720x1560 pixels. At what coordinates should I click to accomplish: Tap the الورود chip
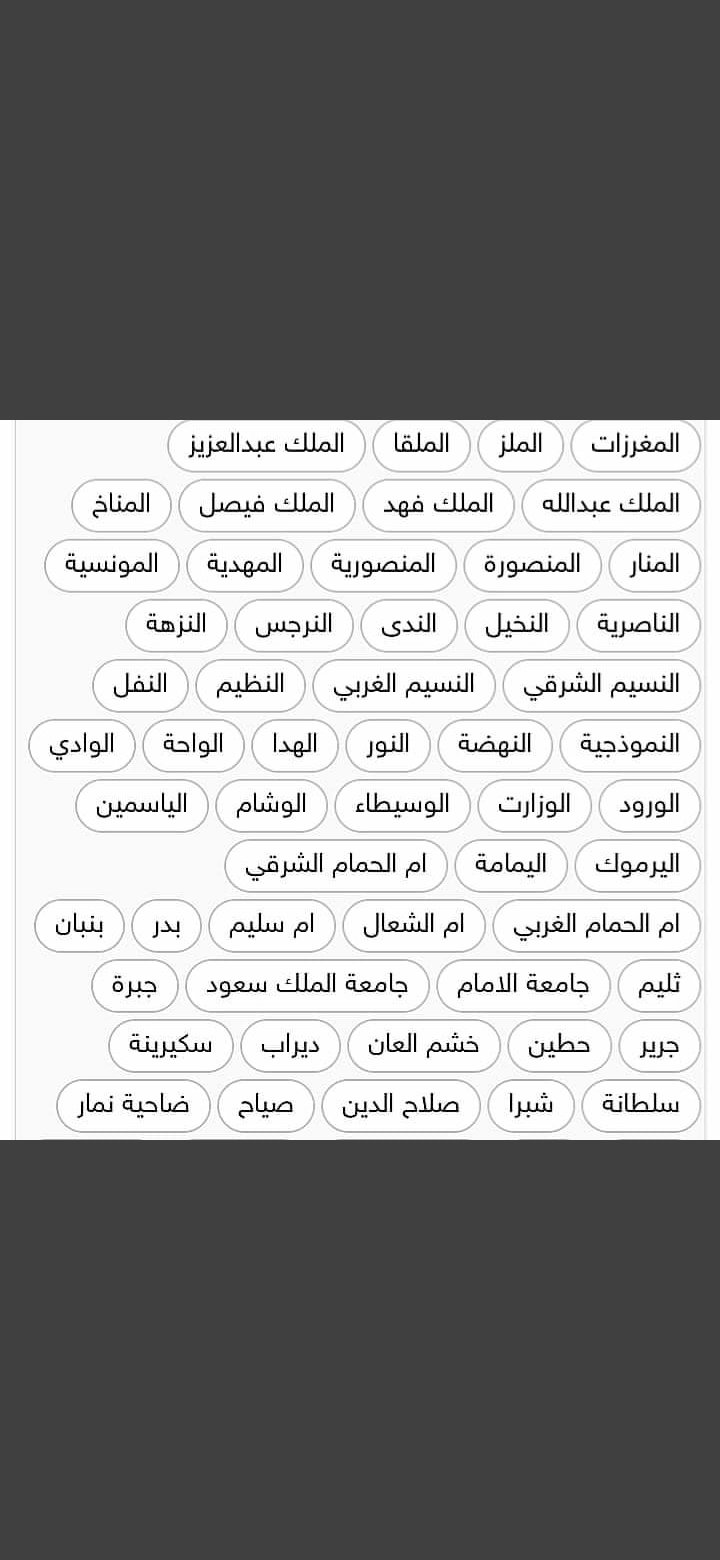(649, 805)
